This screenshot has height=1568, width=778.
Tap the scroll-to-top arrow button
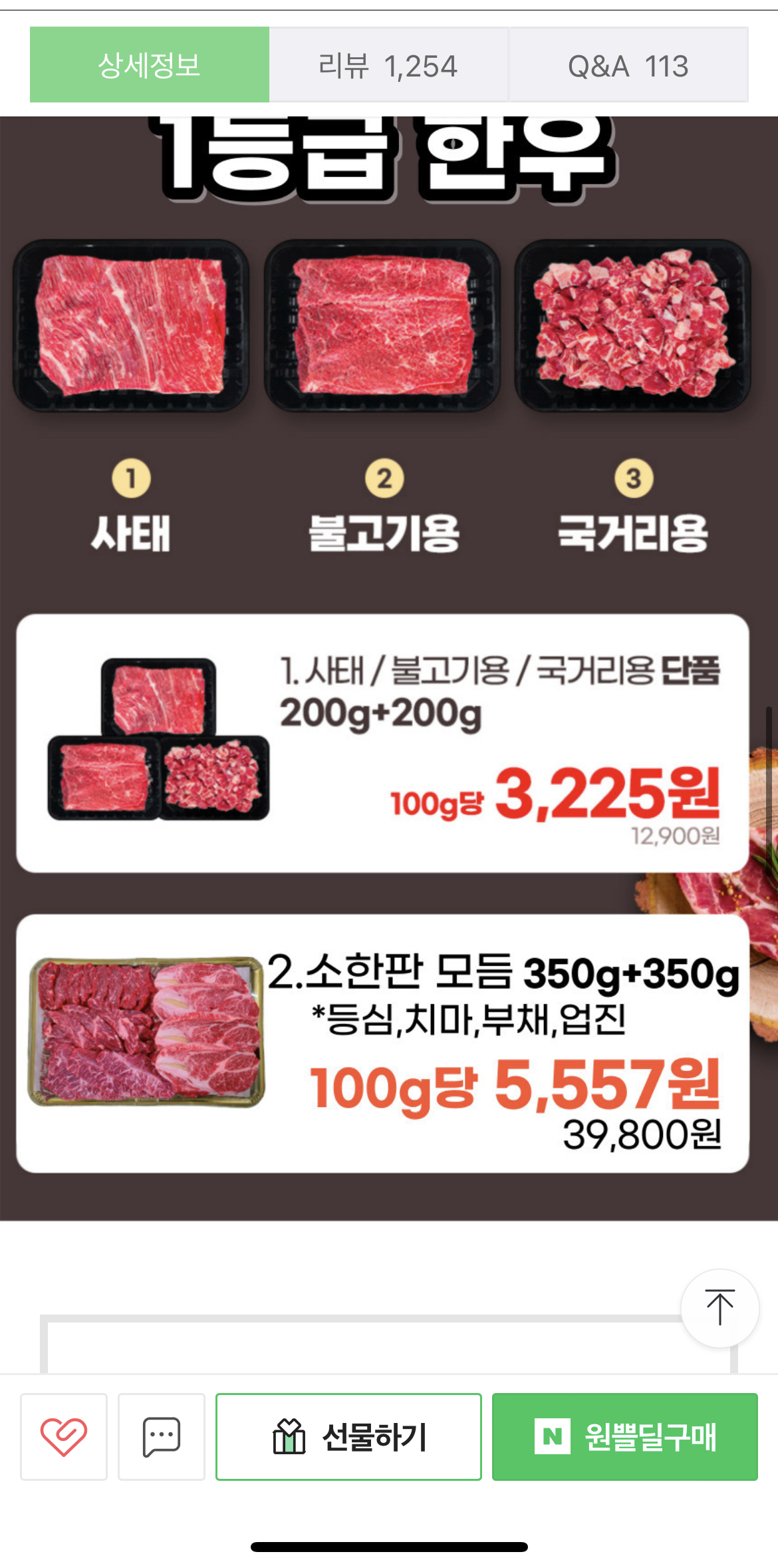click(719, 1308)
